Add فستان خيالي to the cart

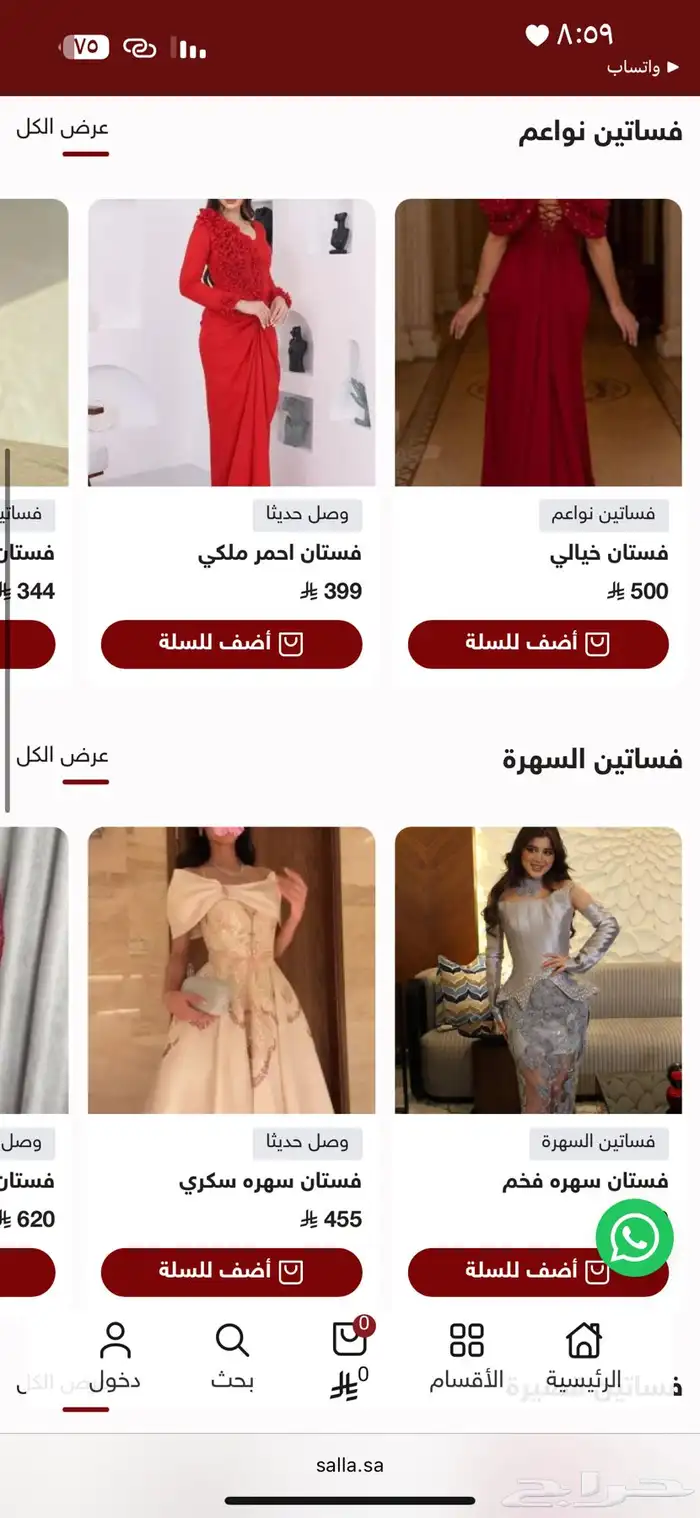(538, 643)
